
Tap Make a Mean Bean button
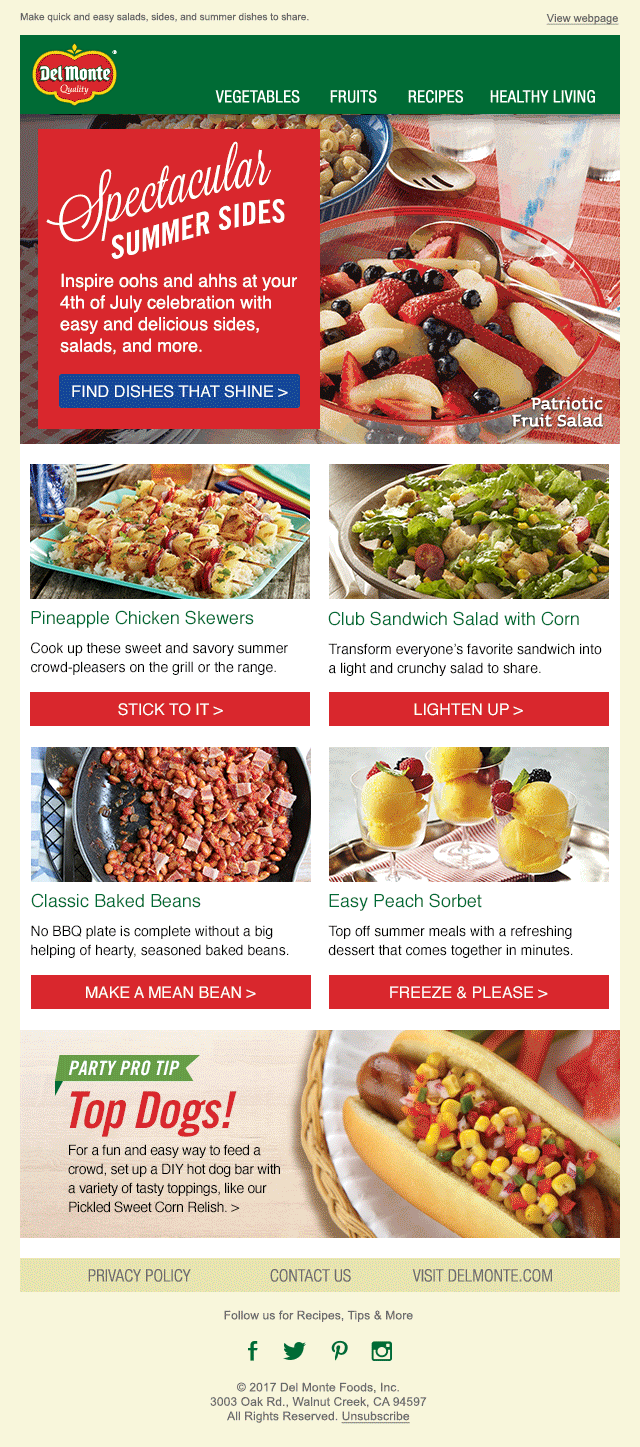[x=170, y=992]
